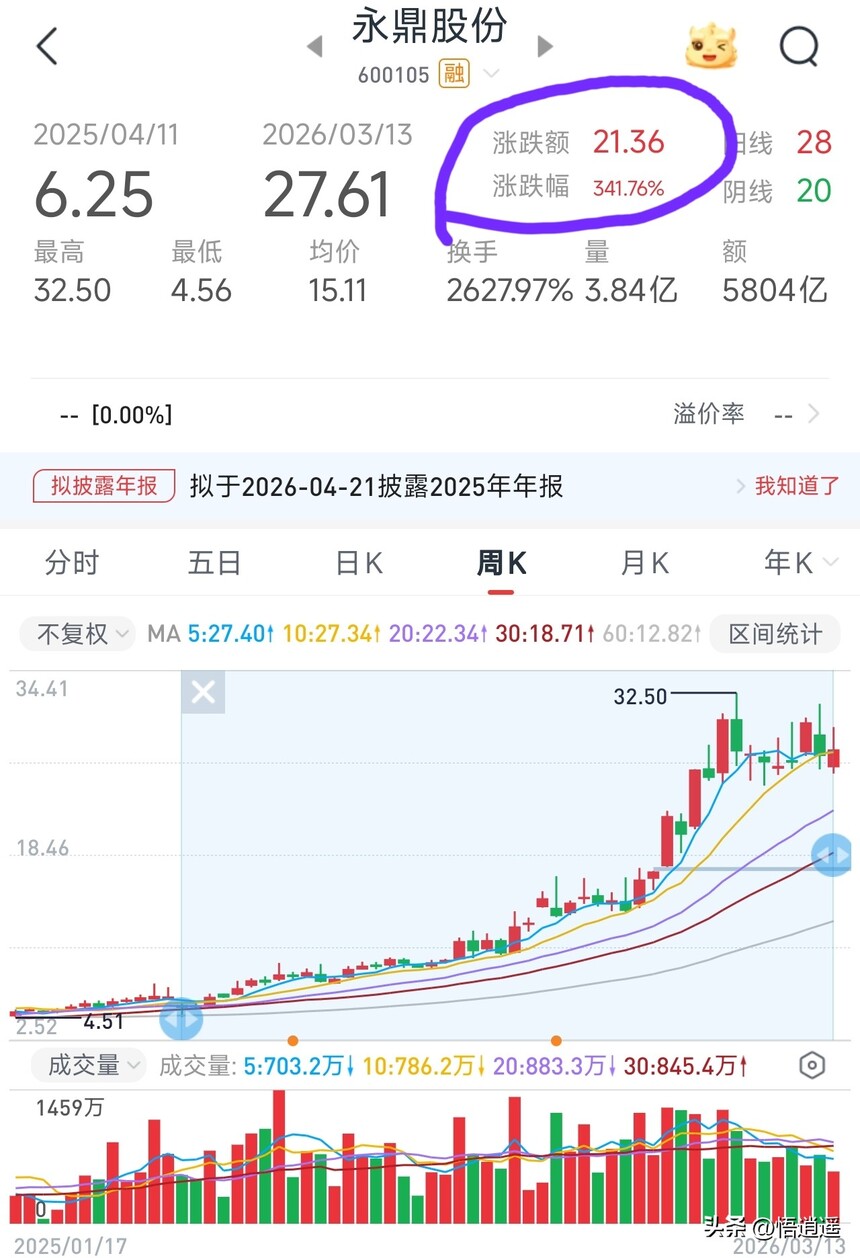Screen dimensions: 860x1258
Task: Show the 月K chart
Action: pyautogui.click(x=645, y=564)
